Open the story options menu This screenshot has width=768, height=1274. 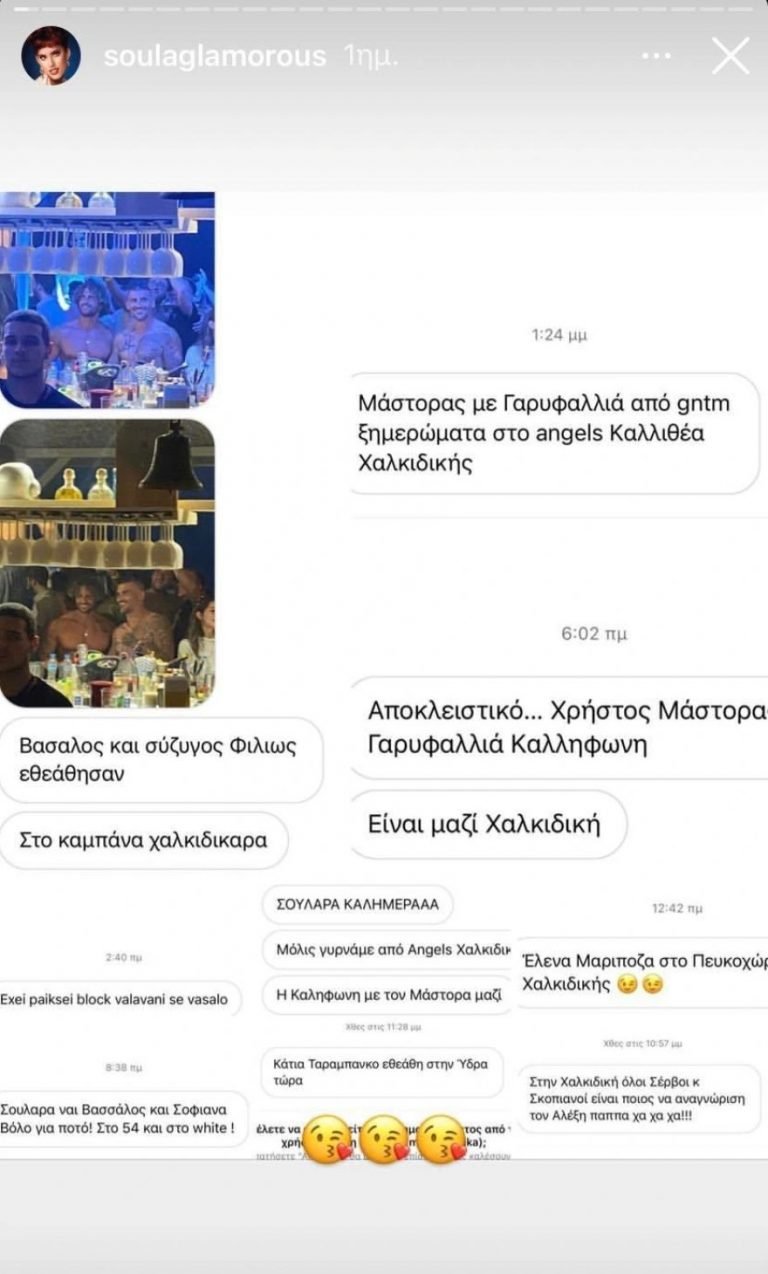pos(657,56)
